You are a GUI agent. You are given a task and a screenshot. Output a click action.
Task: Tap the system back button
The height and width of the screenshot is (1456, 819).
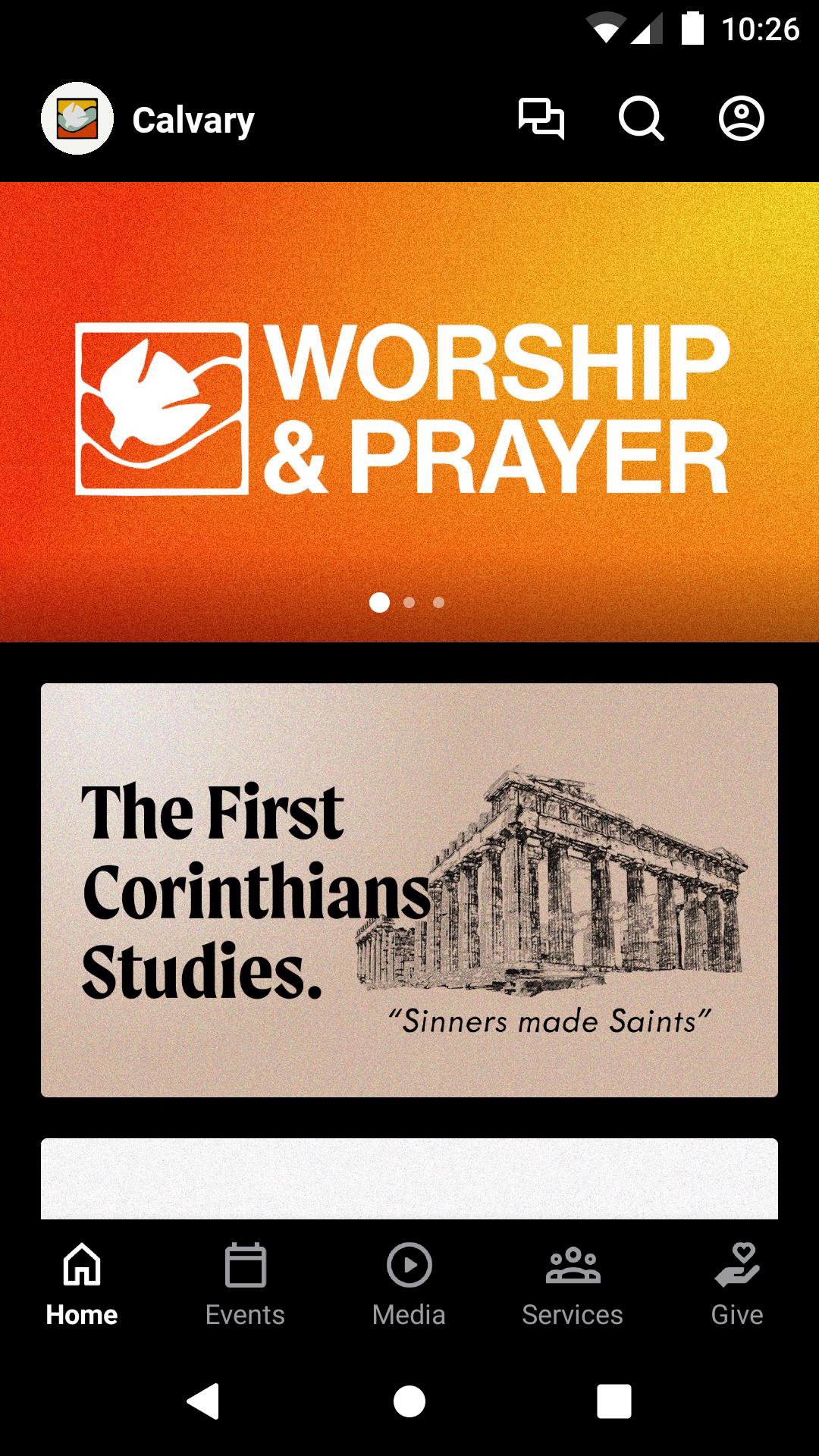pyautogui.click(x=203, y=1401)
